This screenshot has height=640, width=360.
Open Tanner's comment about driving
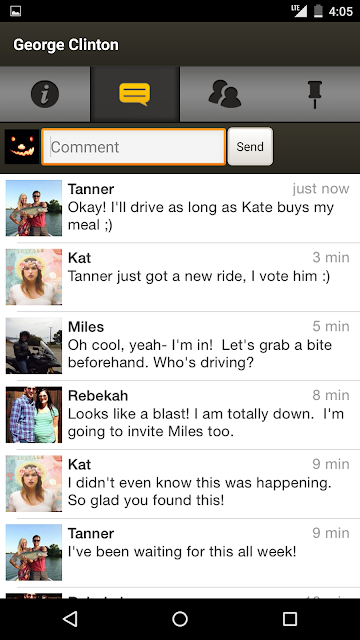pyautogui.click(x=180, y=208)
